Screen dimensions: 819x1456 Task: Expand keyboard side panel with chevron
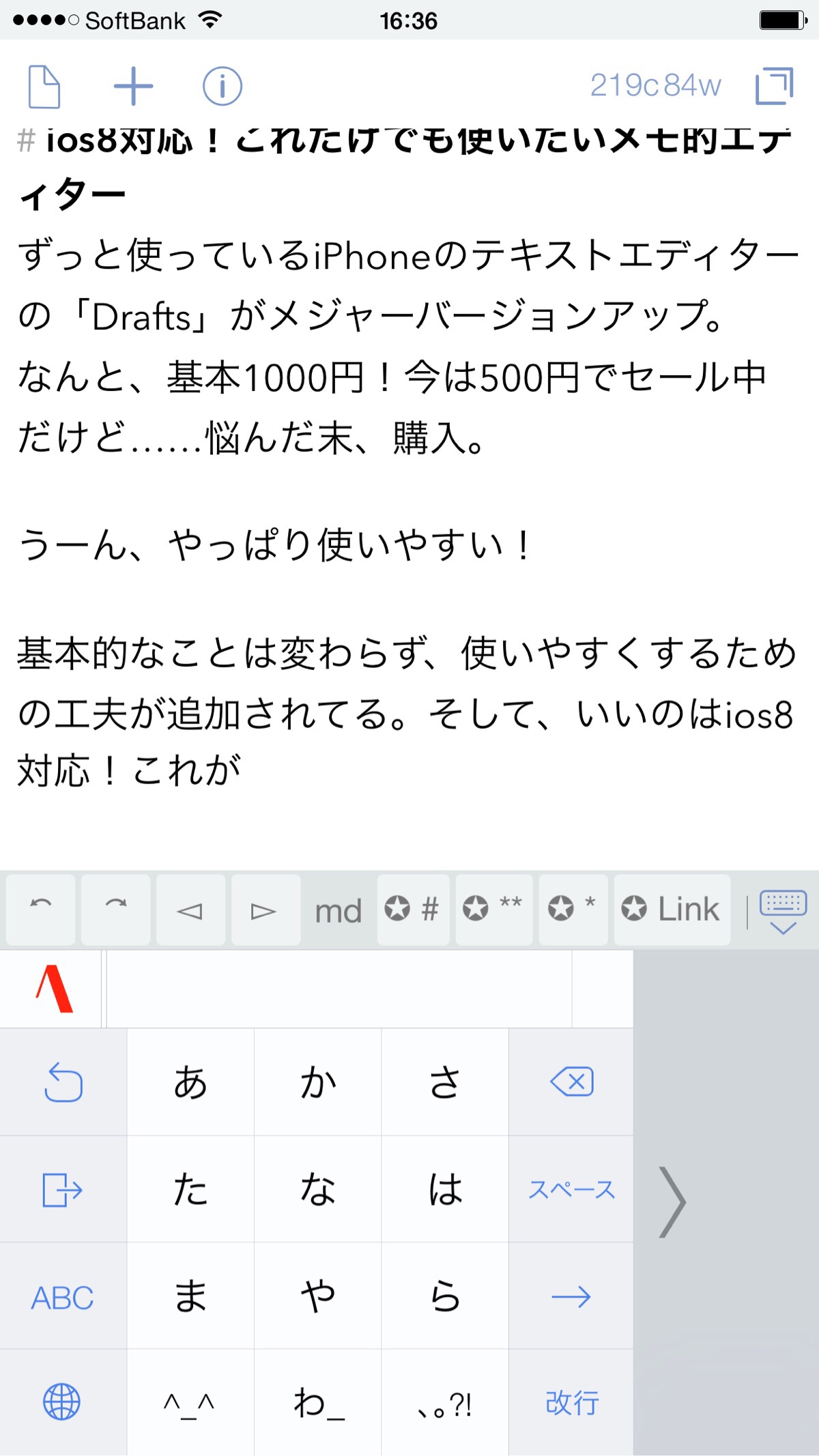click(672, 1202)
